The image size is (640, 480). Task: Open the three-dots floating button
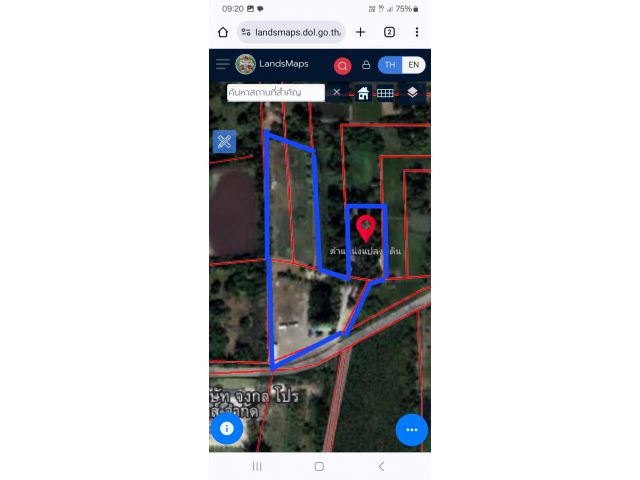coord(411,429)
